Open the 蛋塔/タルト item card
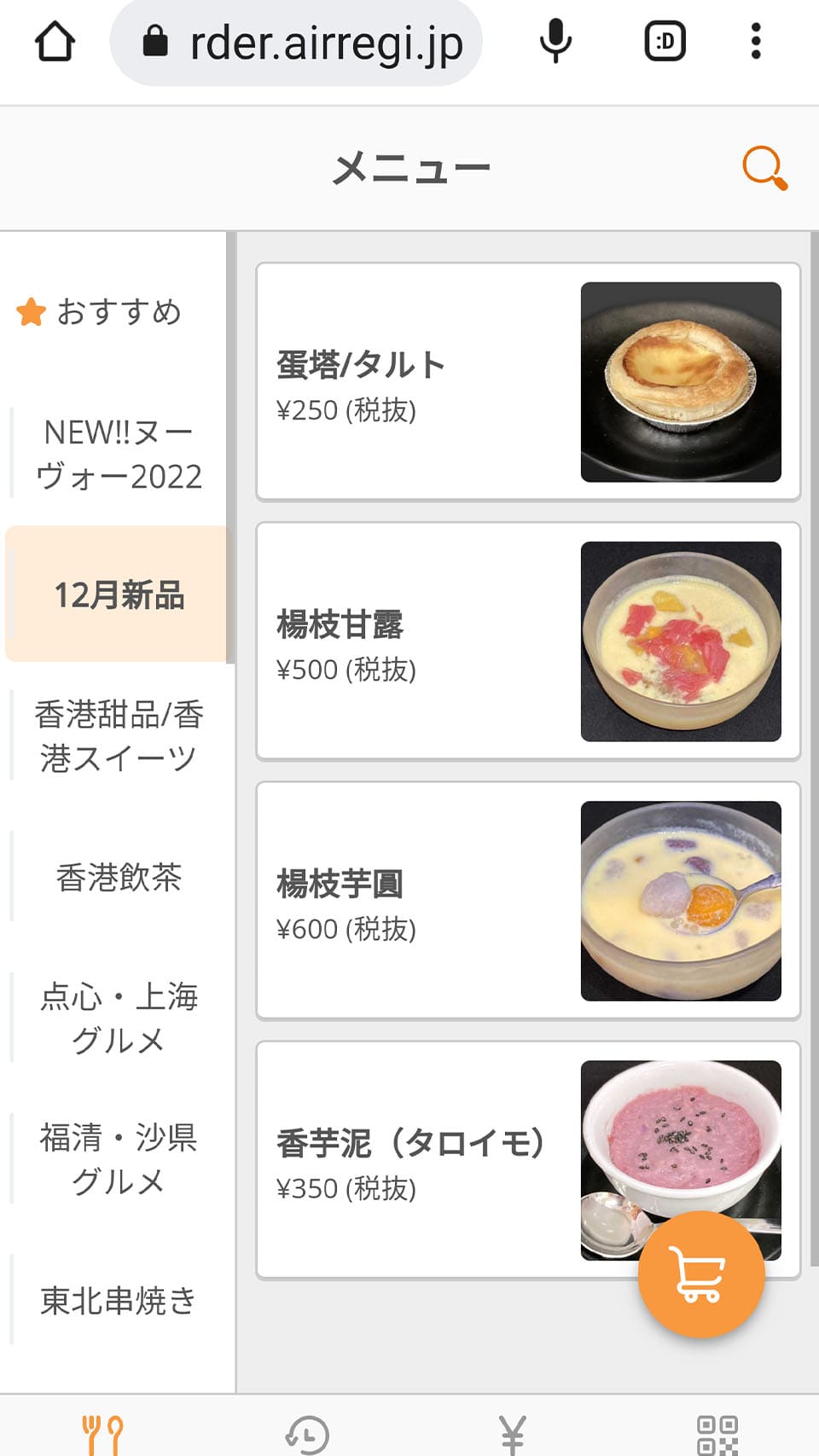Screen dimensions: 819x1456 527,382
